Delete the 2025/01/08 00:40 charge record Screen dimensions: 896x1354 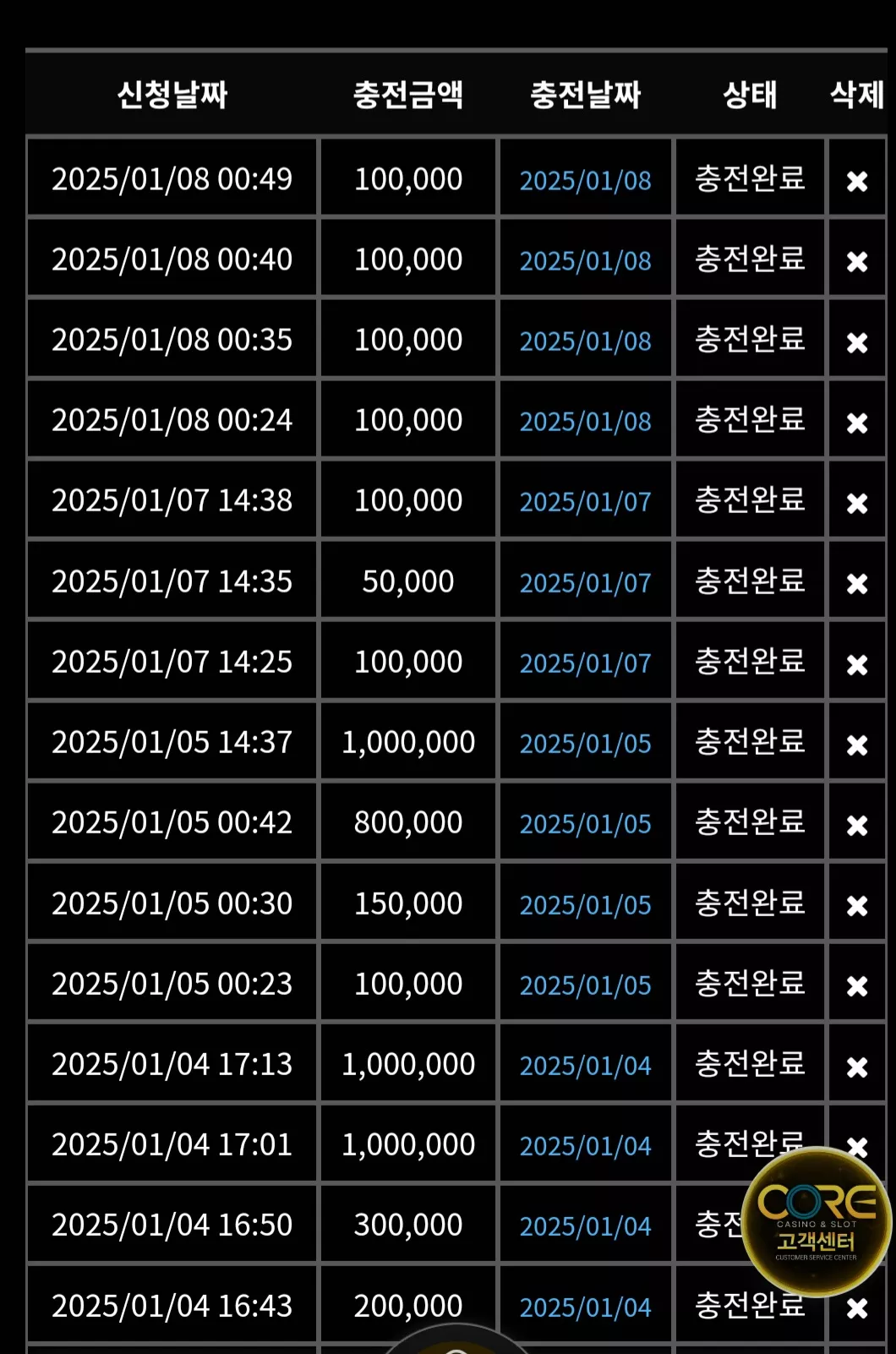click(857, 261)
